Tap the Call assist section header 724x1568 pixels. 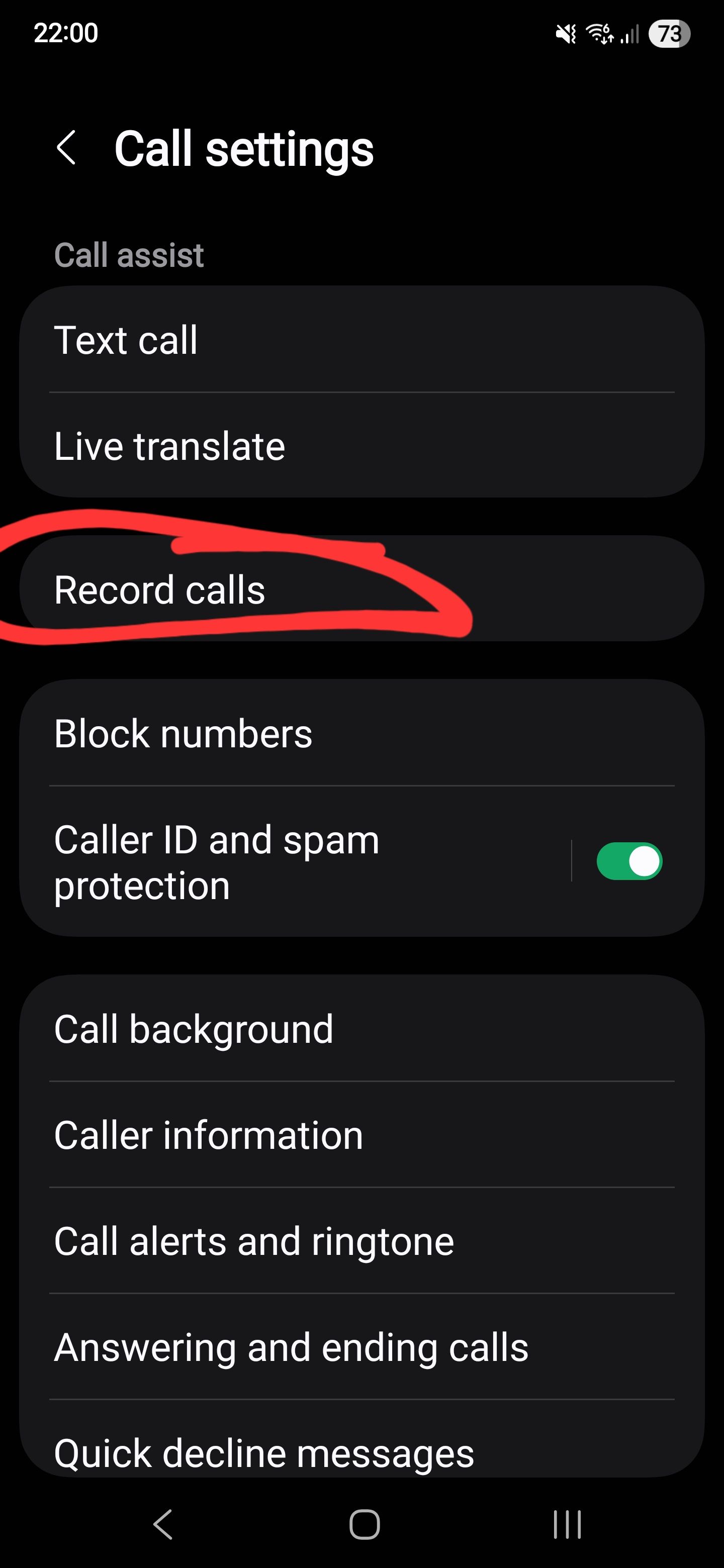tap(129, 254)
